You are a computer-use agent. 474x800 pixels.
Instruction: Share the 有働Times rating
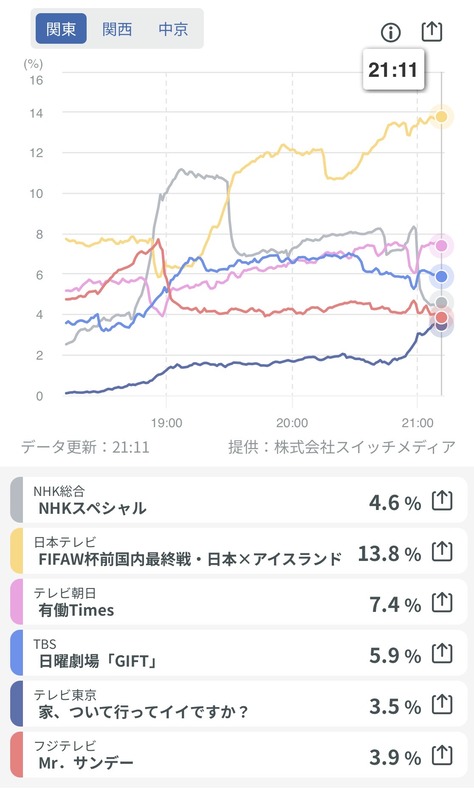click(x=442, y=603)
